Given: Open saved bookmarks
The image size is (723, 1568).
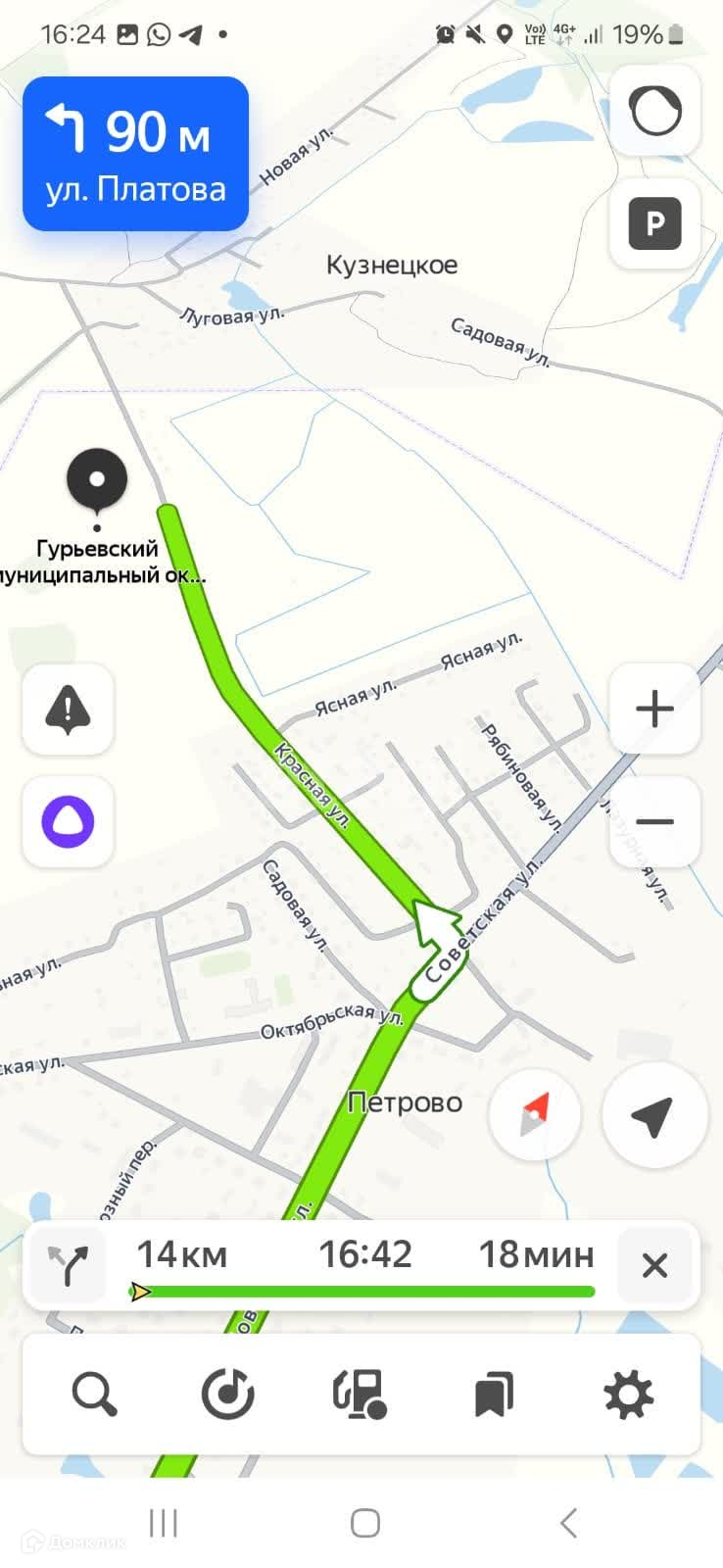Looking at the screenshot, I should (x=494, y=1394).
